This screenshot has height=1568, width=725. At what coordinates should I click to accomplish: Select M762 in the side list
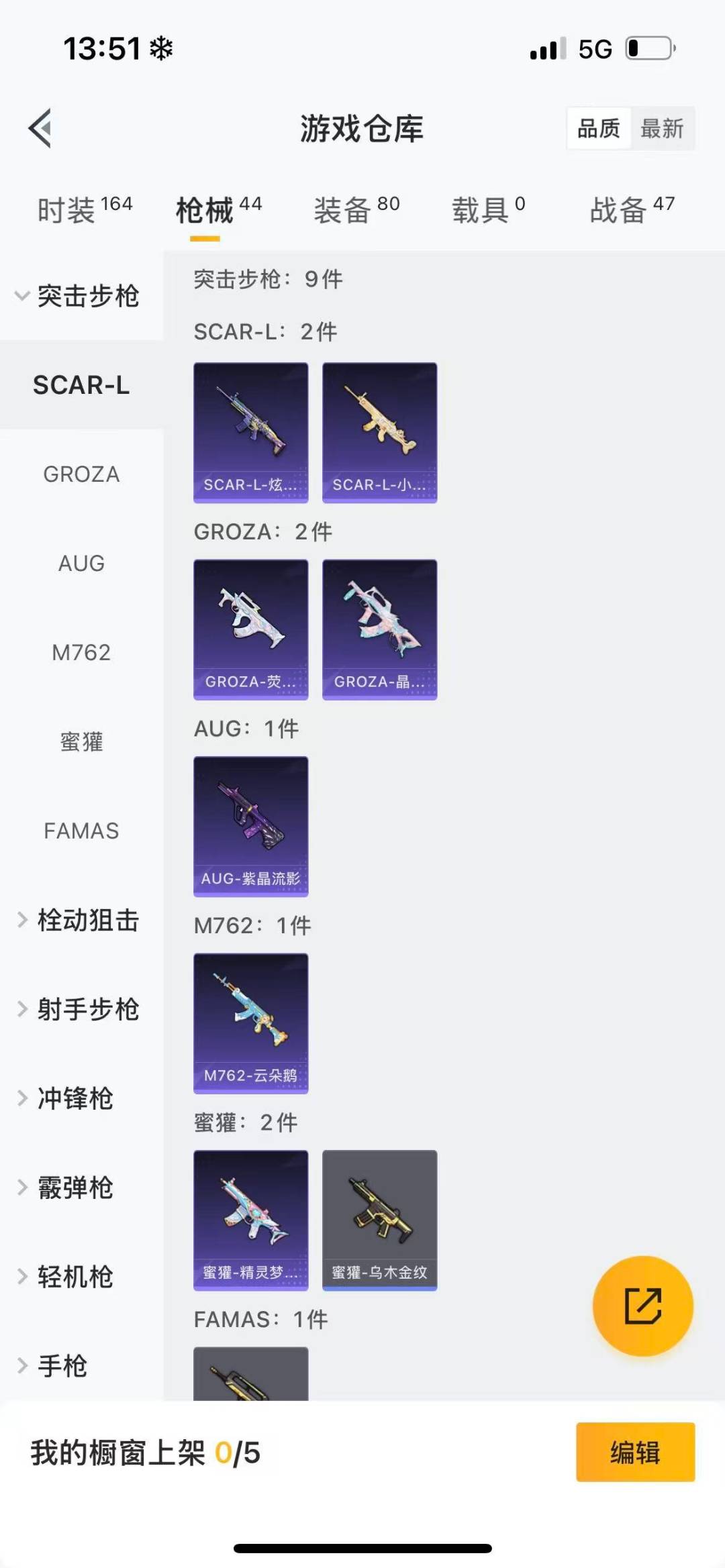click(81, 652)
